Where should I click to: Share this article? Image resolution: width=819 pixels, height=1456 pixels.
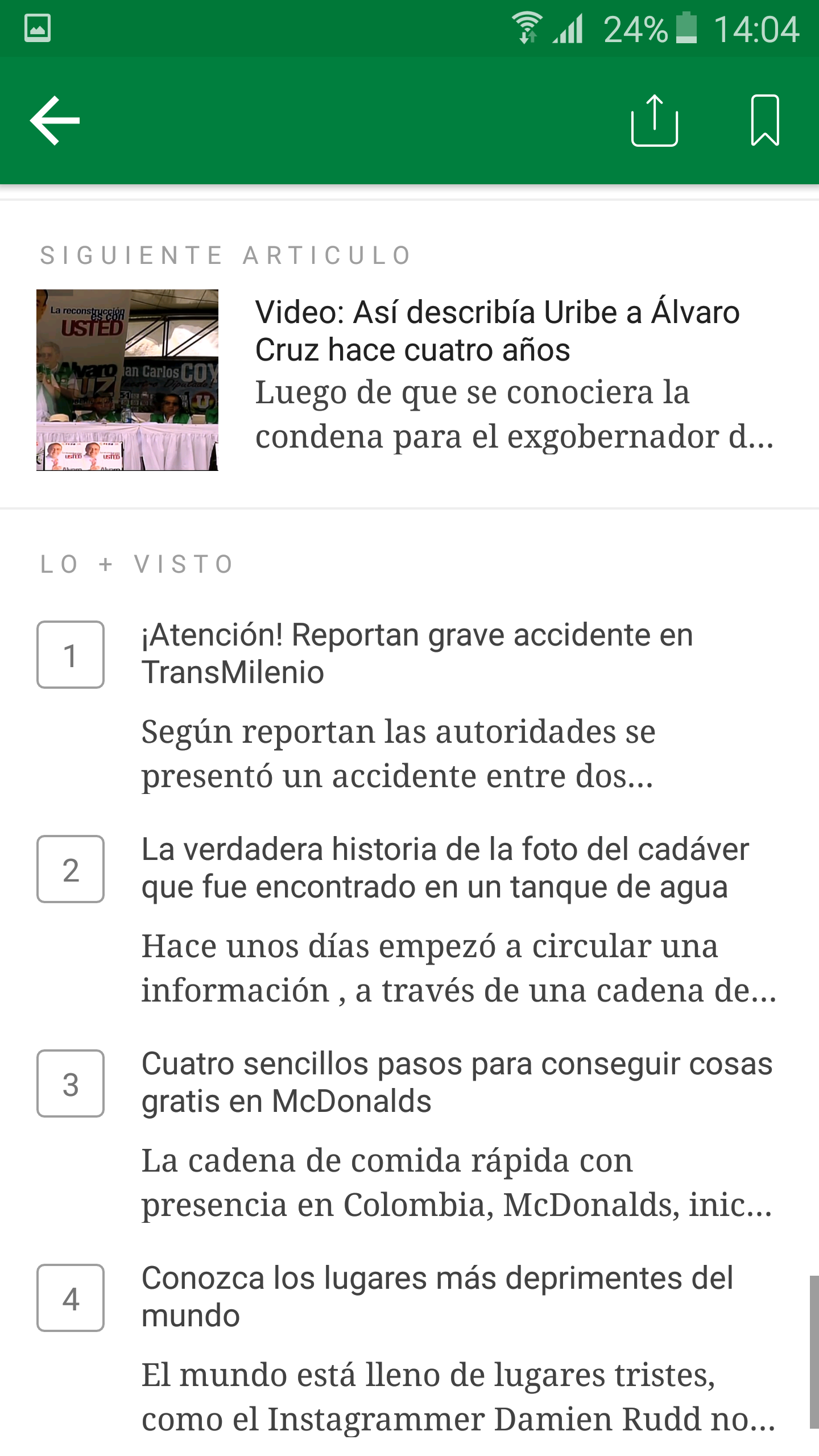pyautogui.click(x=655, y=121)
